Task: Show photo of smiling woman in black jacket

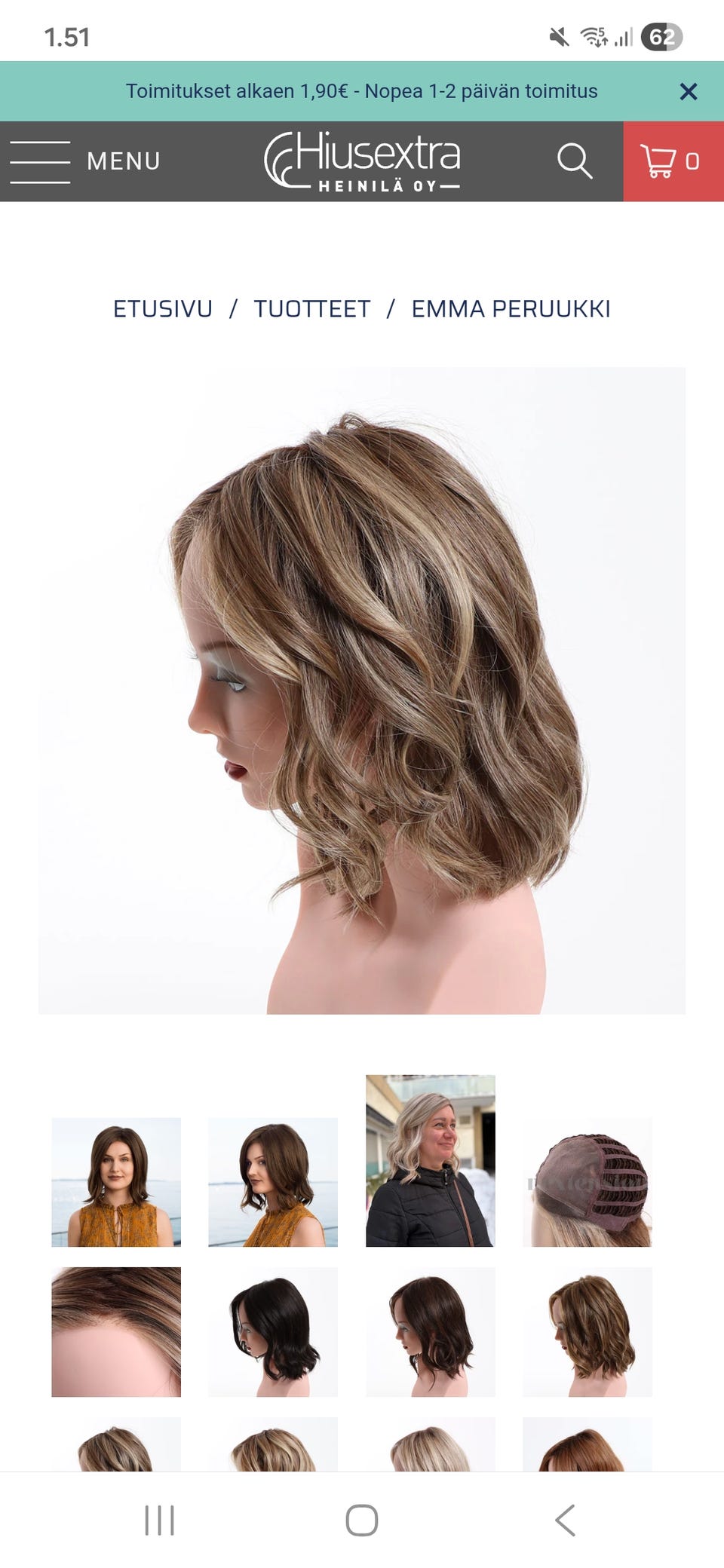Action: [x=430, y=1160]
